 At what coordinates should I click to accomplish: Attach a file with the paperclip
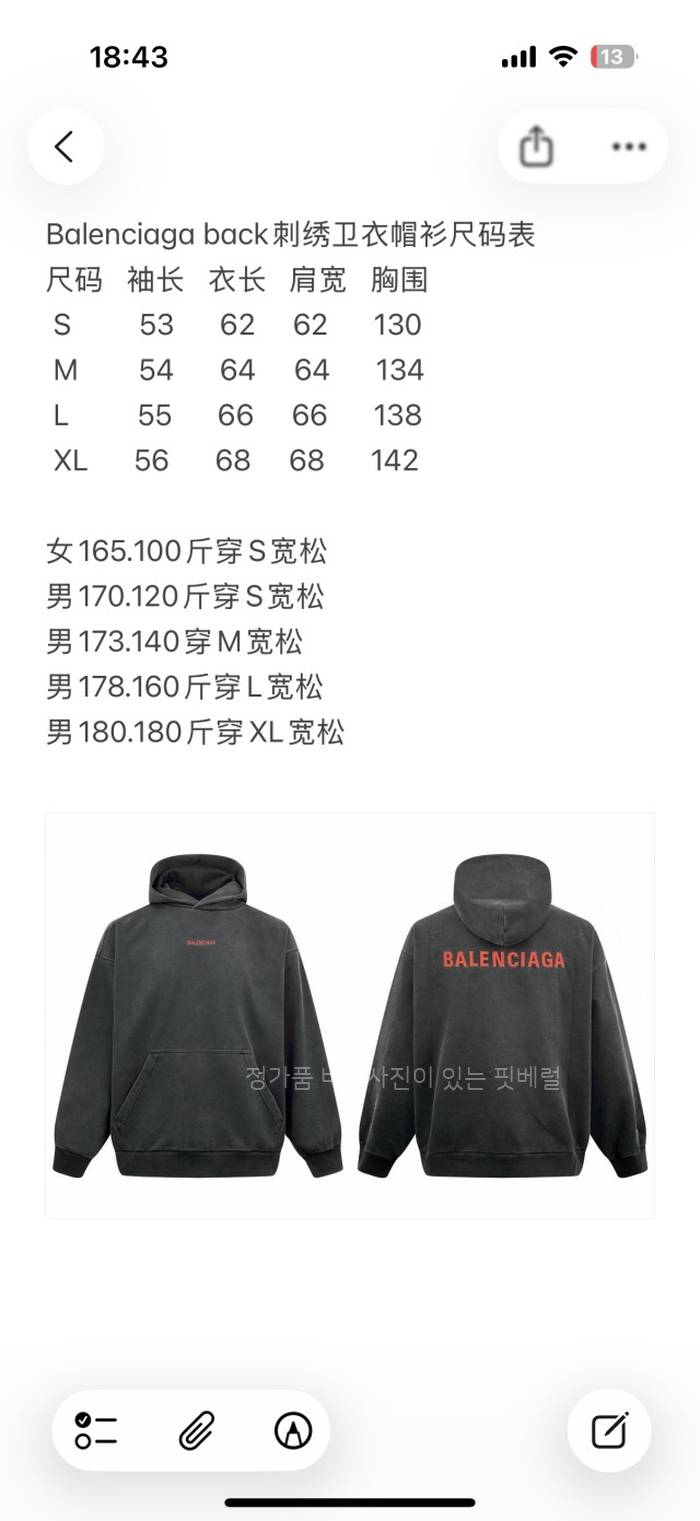[x=196, y=1431]
